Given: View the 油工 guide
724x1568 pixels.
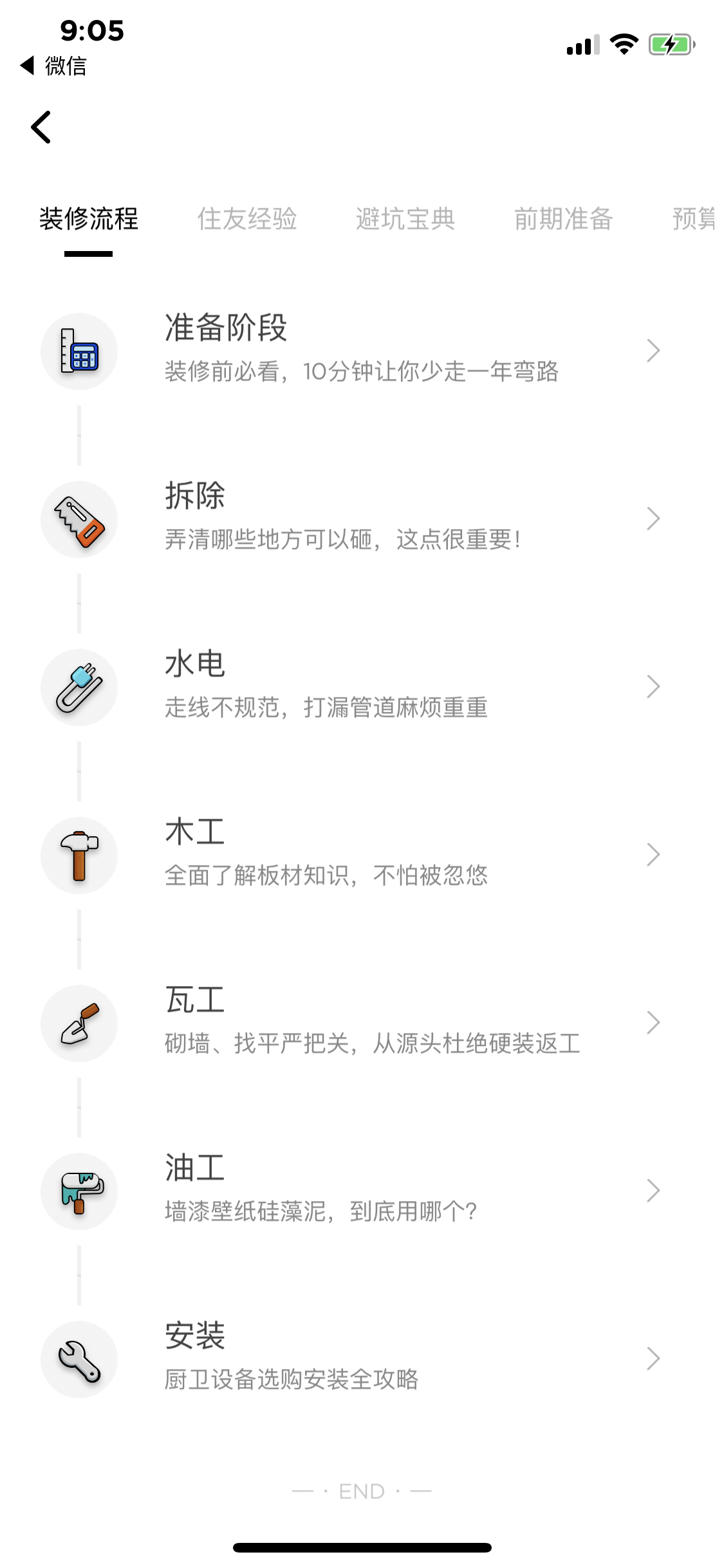Looking at the screenshot, I should [360, 1190].
